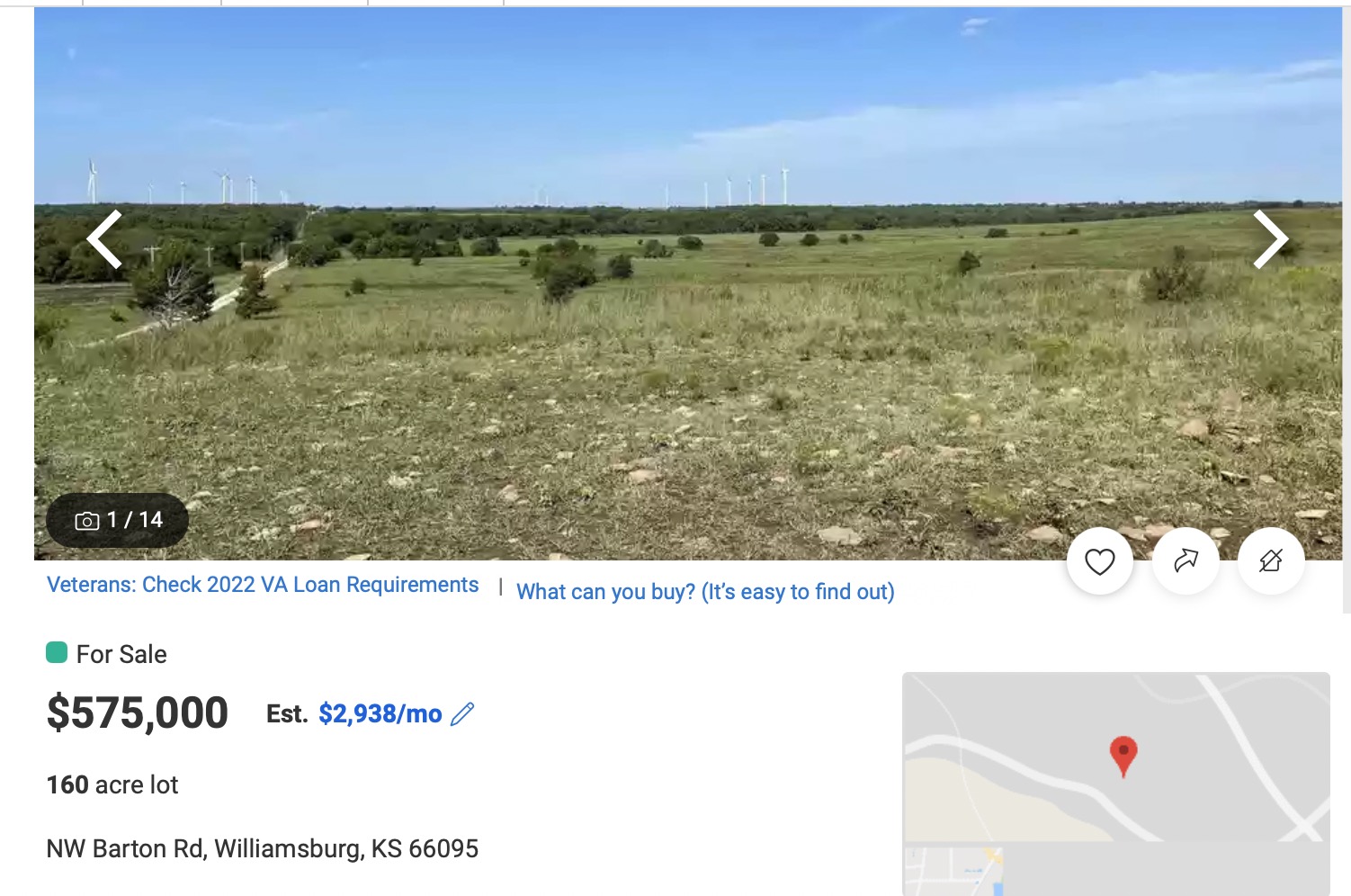Go to the previous listing photo

click(105, 239)
